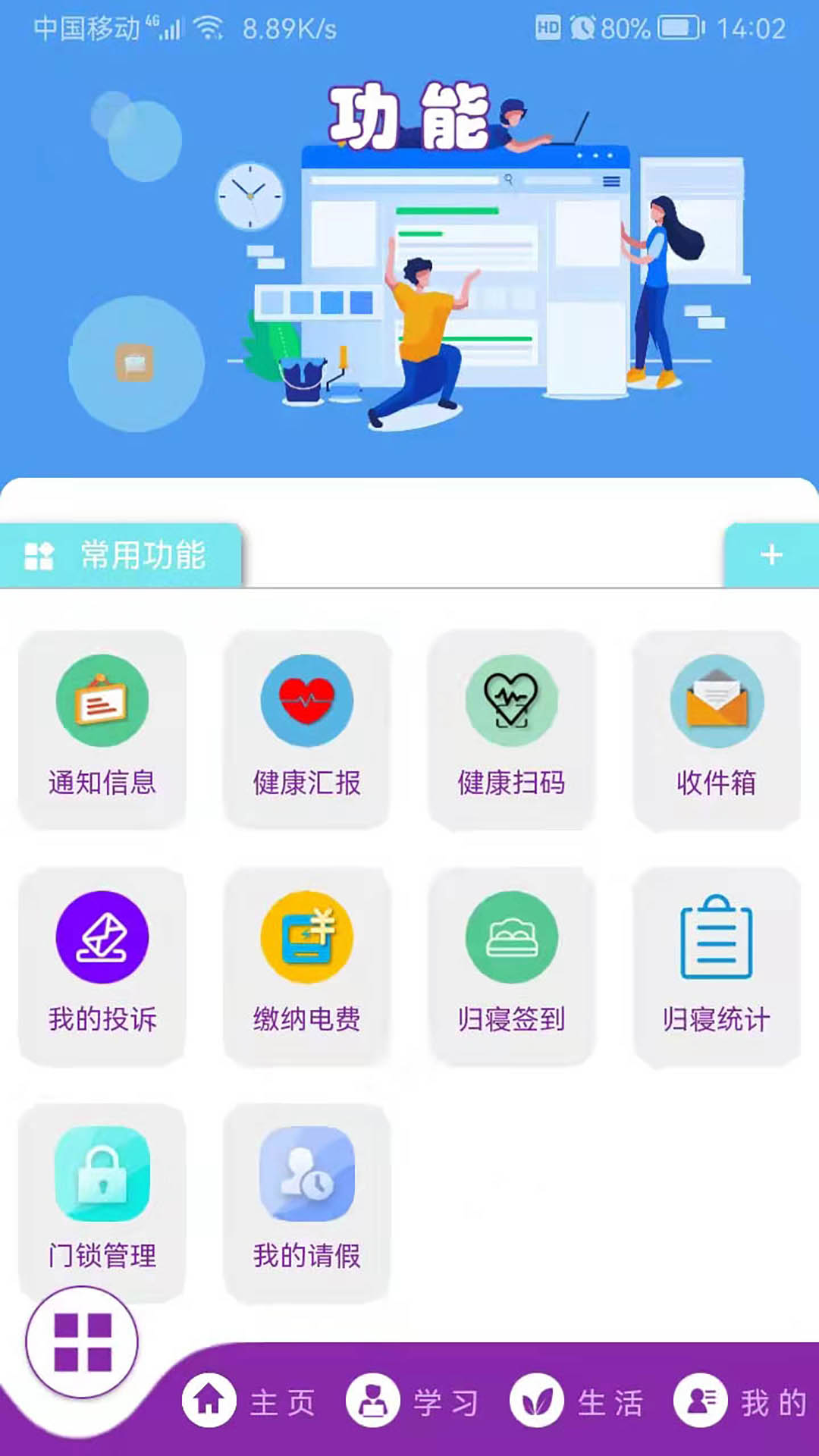The width and height of the screenshot is (819, 1456).
Task: Open the 归寝签到 dorm check-in icon
Action: 512,938
